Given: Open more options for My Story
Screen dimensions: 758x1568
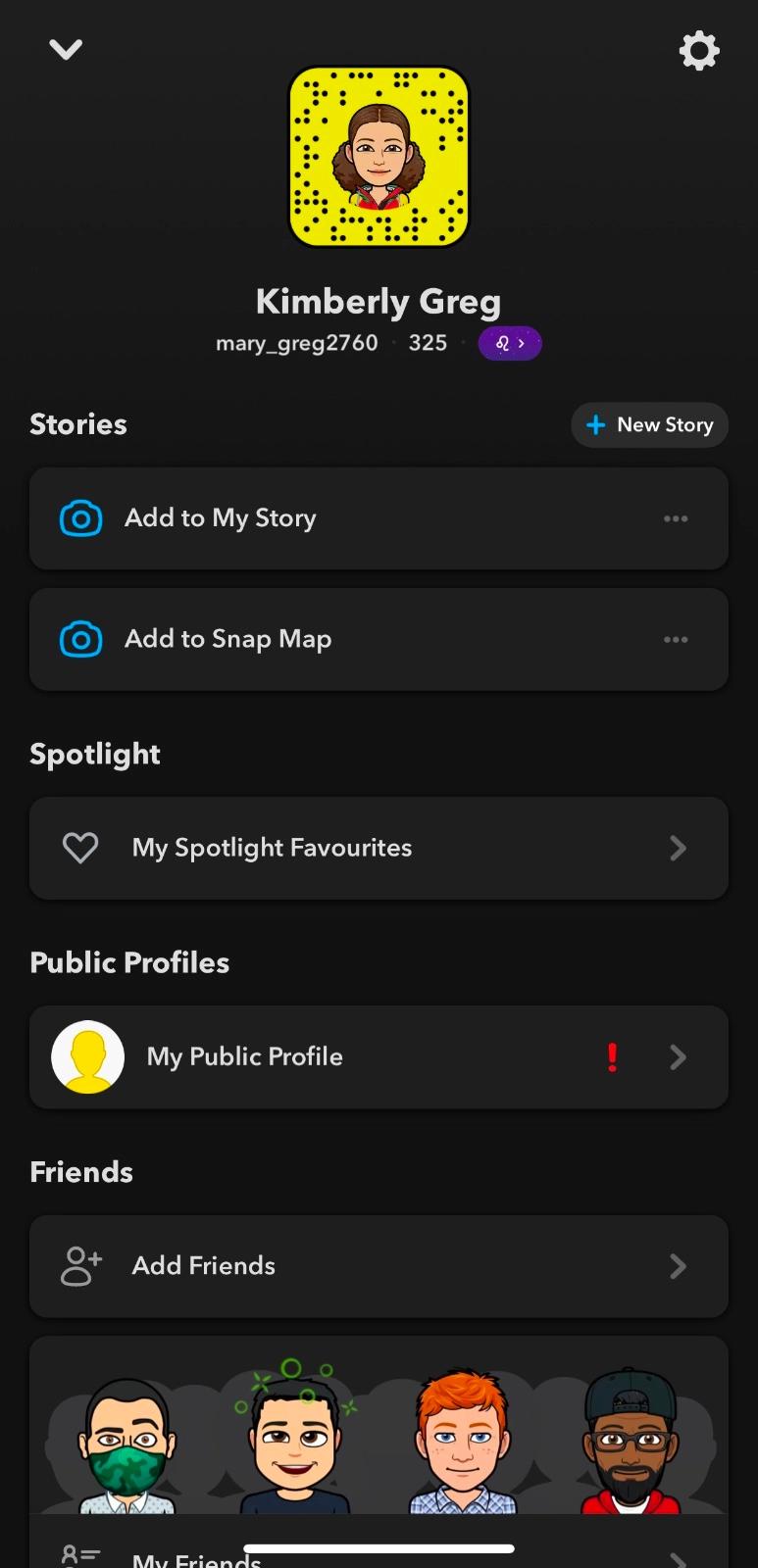Looking at the screenshot, I should coord(676,518).
